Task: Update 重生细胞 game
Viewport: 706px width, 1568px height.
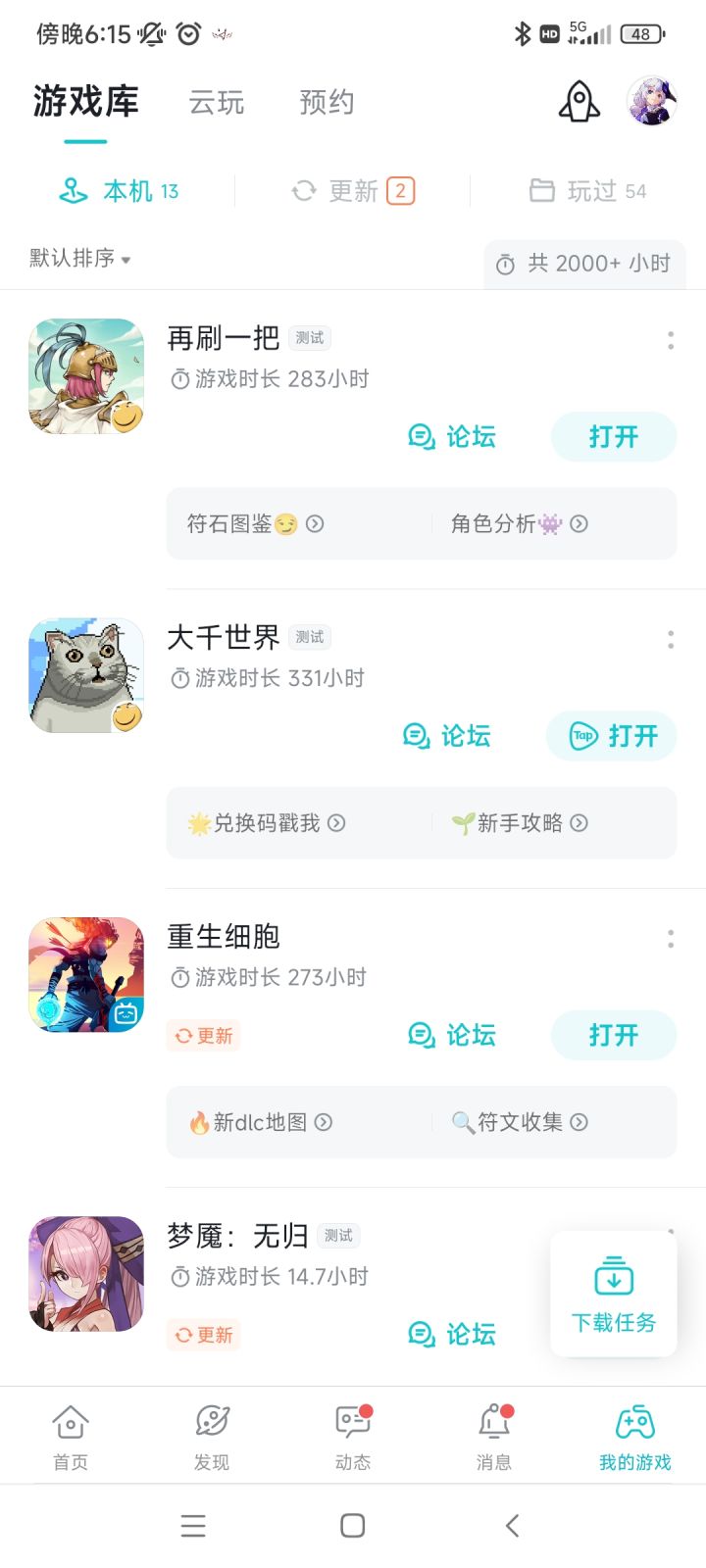Action: click(204, 1036)
